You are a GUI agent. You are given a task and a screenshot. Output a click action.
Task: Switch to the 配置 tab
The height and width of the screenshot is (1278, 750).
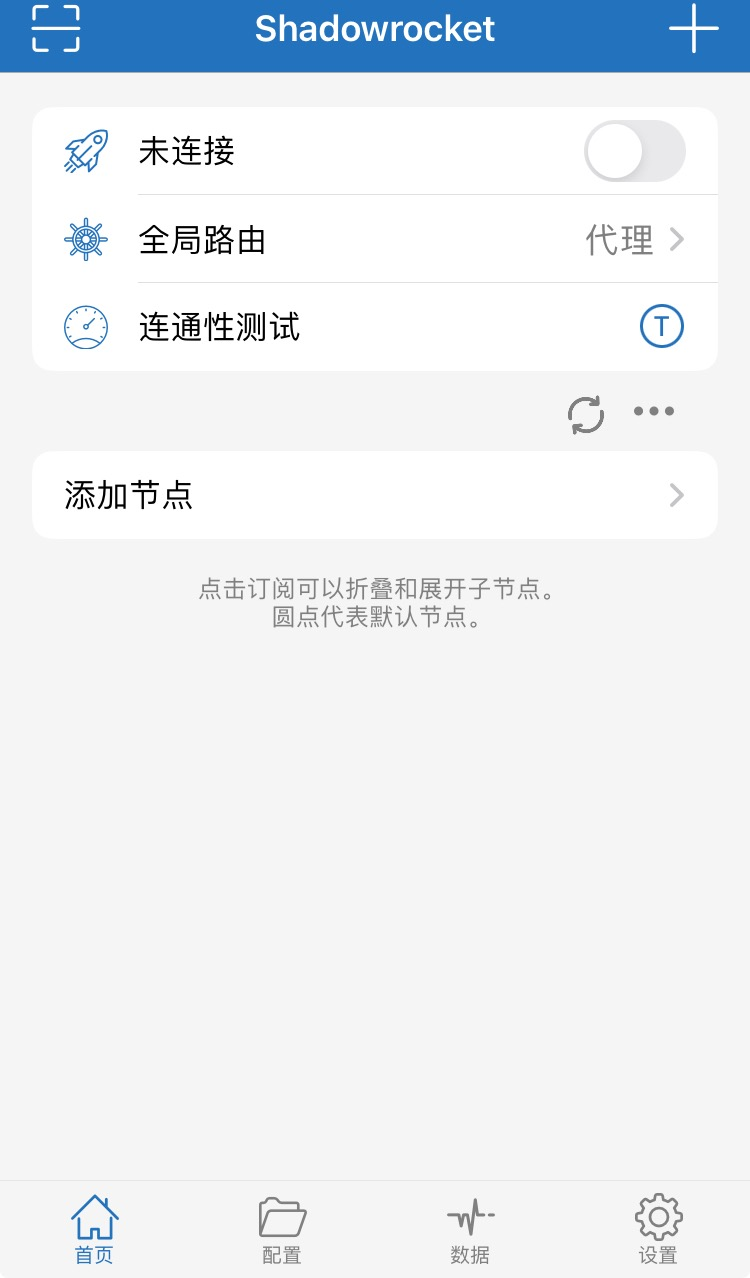(x=281, y=1225)
